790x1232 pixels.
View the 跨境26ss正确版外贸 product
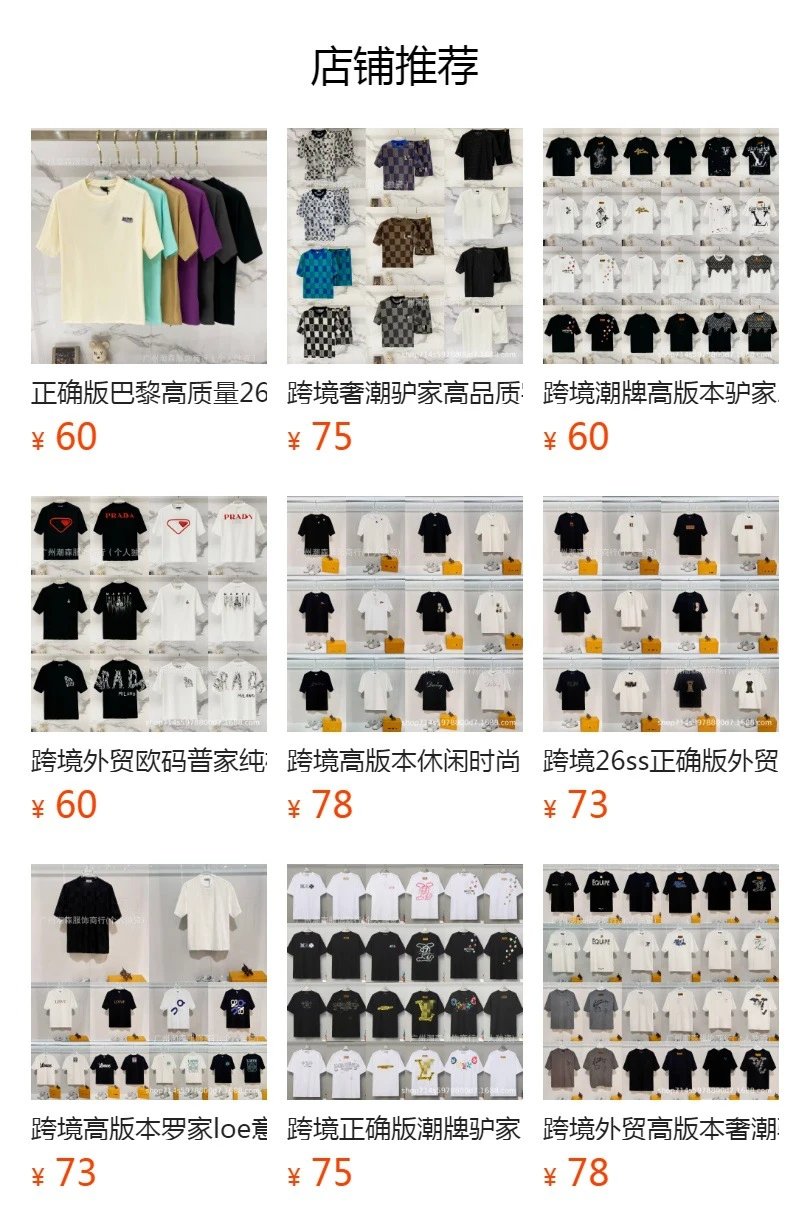pos(660,614)
